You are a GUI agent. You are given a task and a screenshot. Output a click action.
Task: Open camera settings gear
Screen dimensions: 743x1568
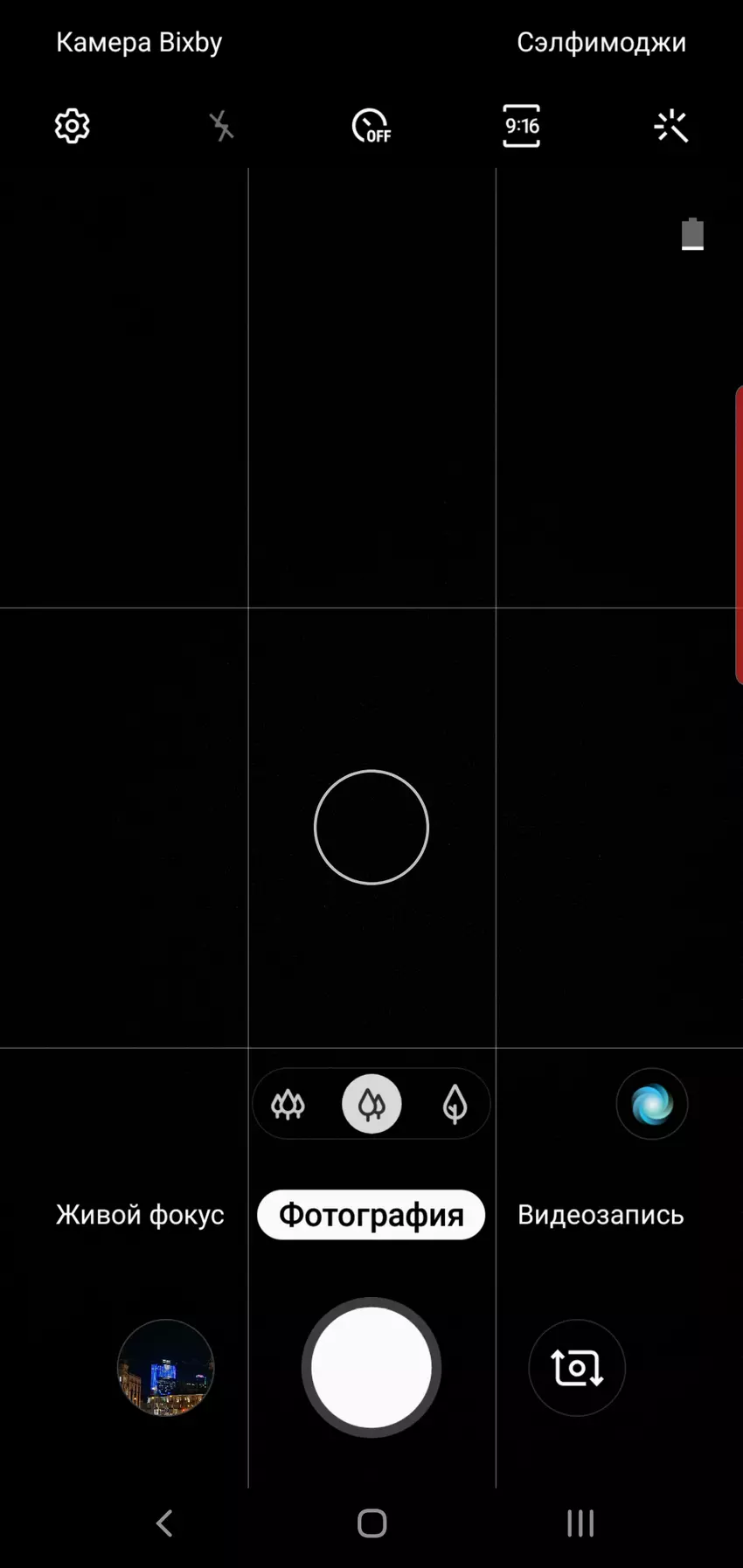coord(72,127)
